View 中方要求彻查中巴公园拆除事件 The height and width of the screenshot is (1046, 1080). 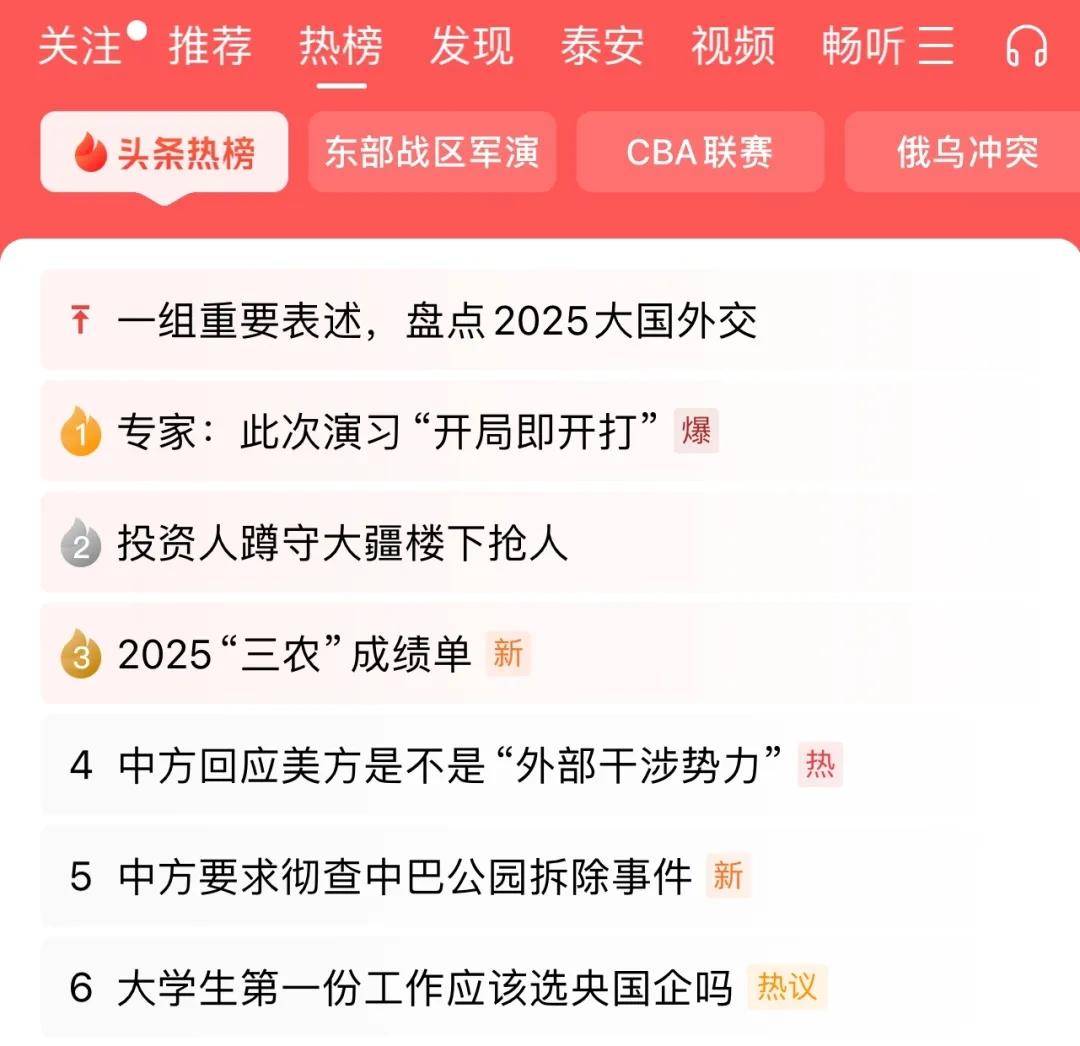coord(405,878)
